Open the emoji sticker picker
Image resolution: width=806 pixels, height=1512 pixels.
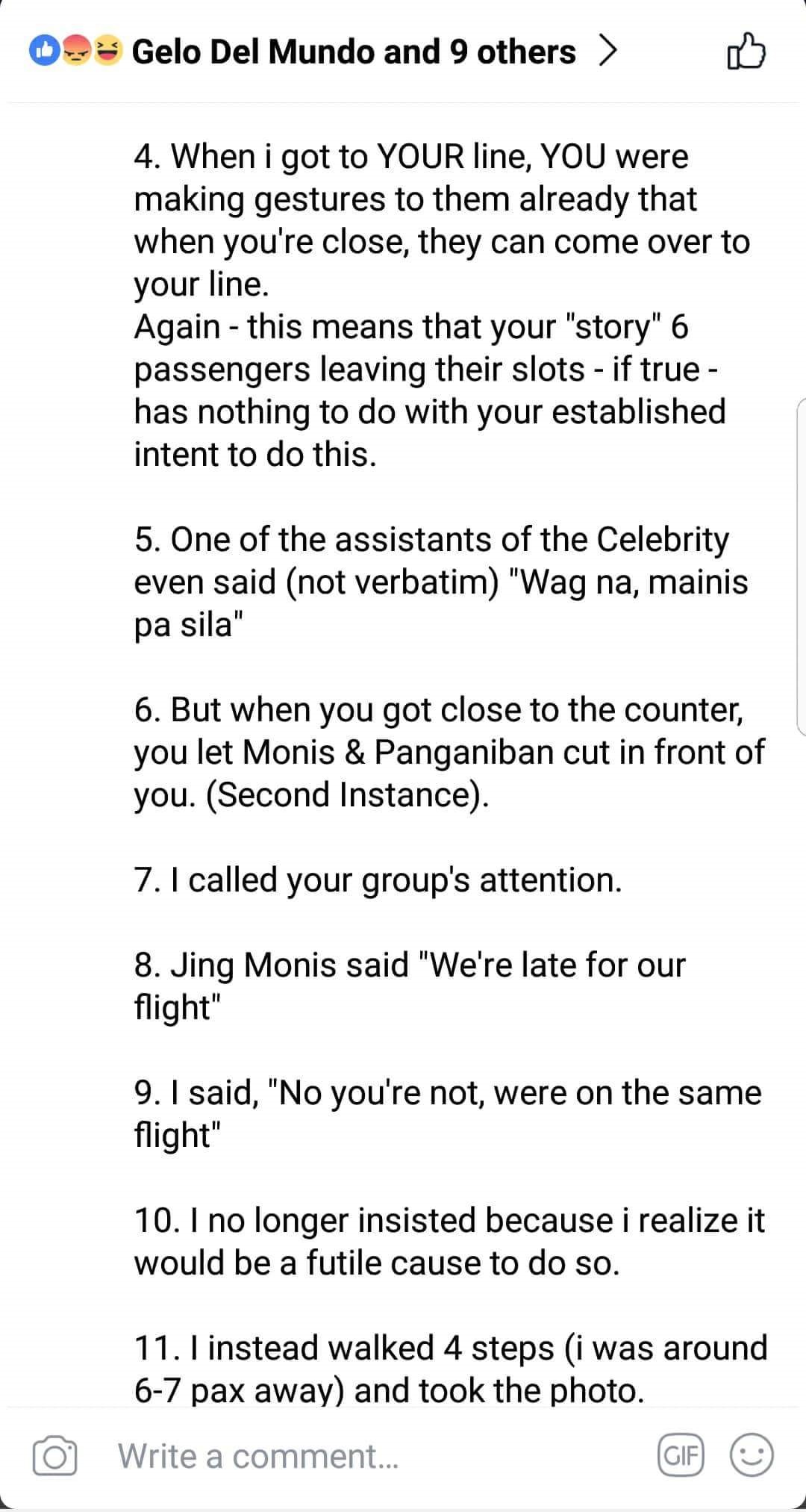[x=751, y=1455]
